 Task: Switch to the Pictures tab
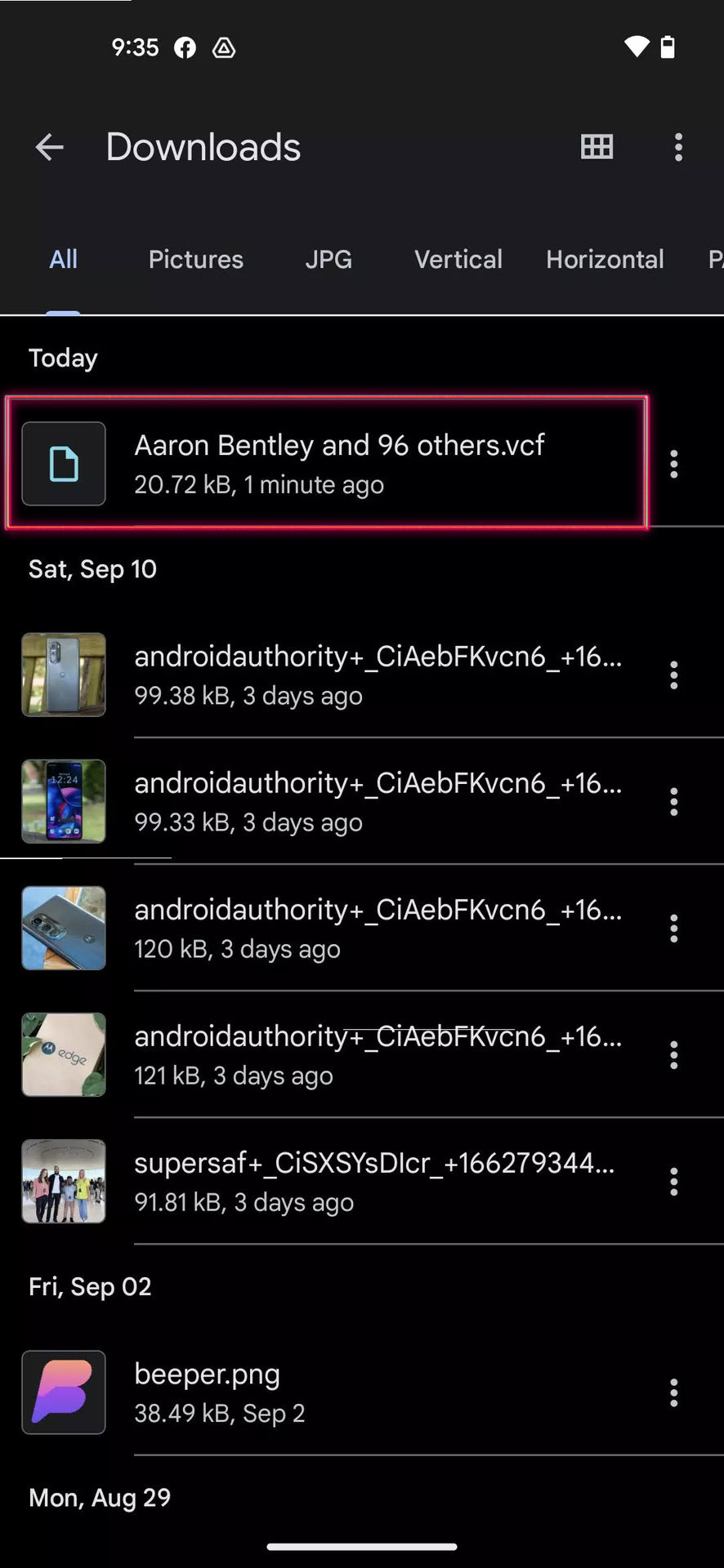tap(195, 260)
